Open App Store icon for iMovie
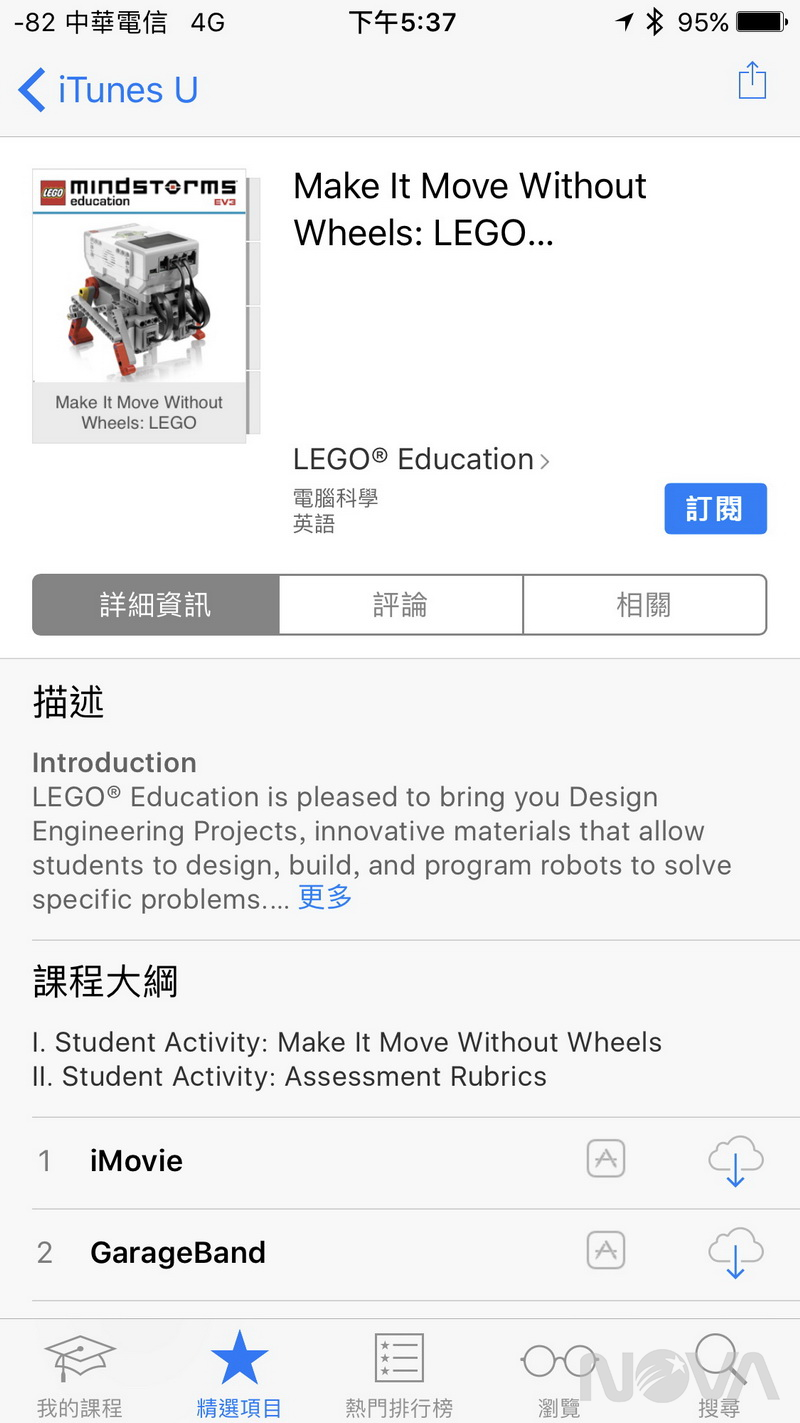This screenshot has width=800, height=1423. coord(606,1160)
